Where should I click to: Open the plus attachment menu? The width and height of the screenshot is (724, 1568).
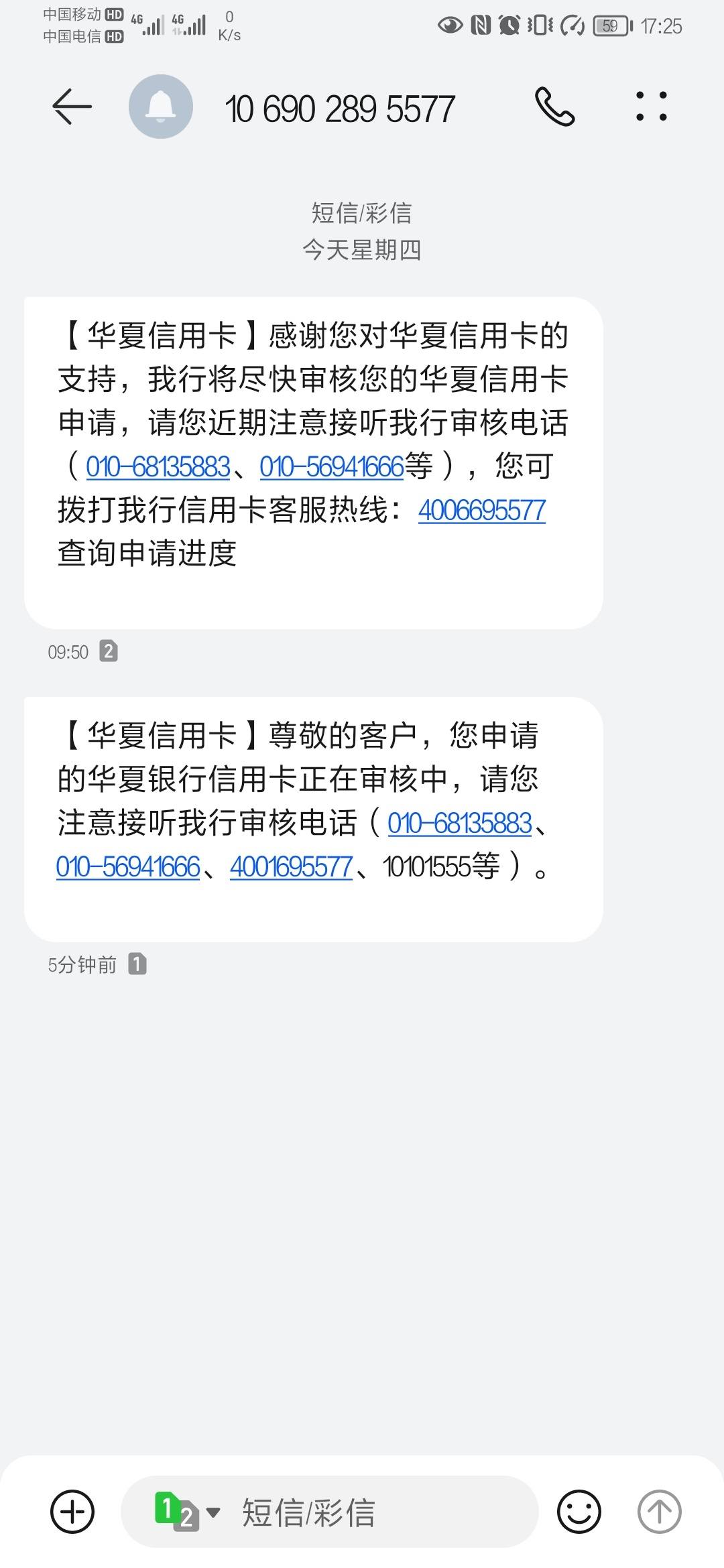pyautogui.click(x=72, y=1511)
